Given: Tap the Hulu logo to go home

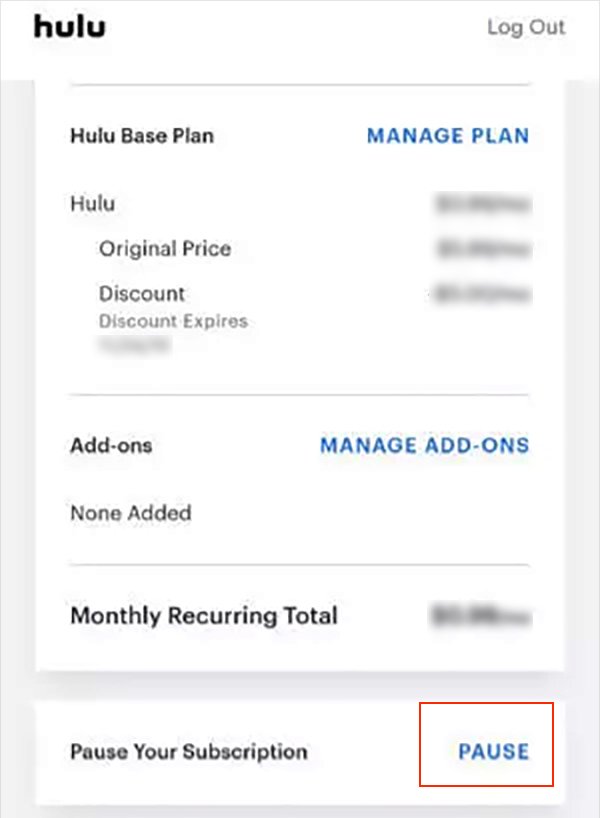Looking at the screenshot, I should (x=69, y=27).
